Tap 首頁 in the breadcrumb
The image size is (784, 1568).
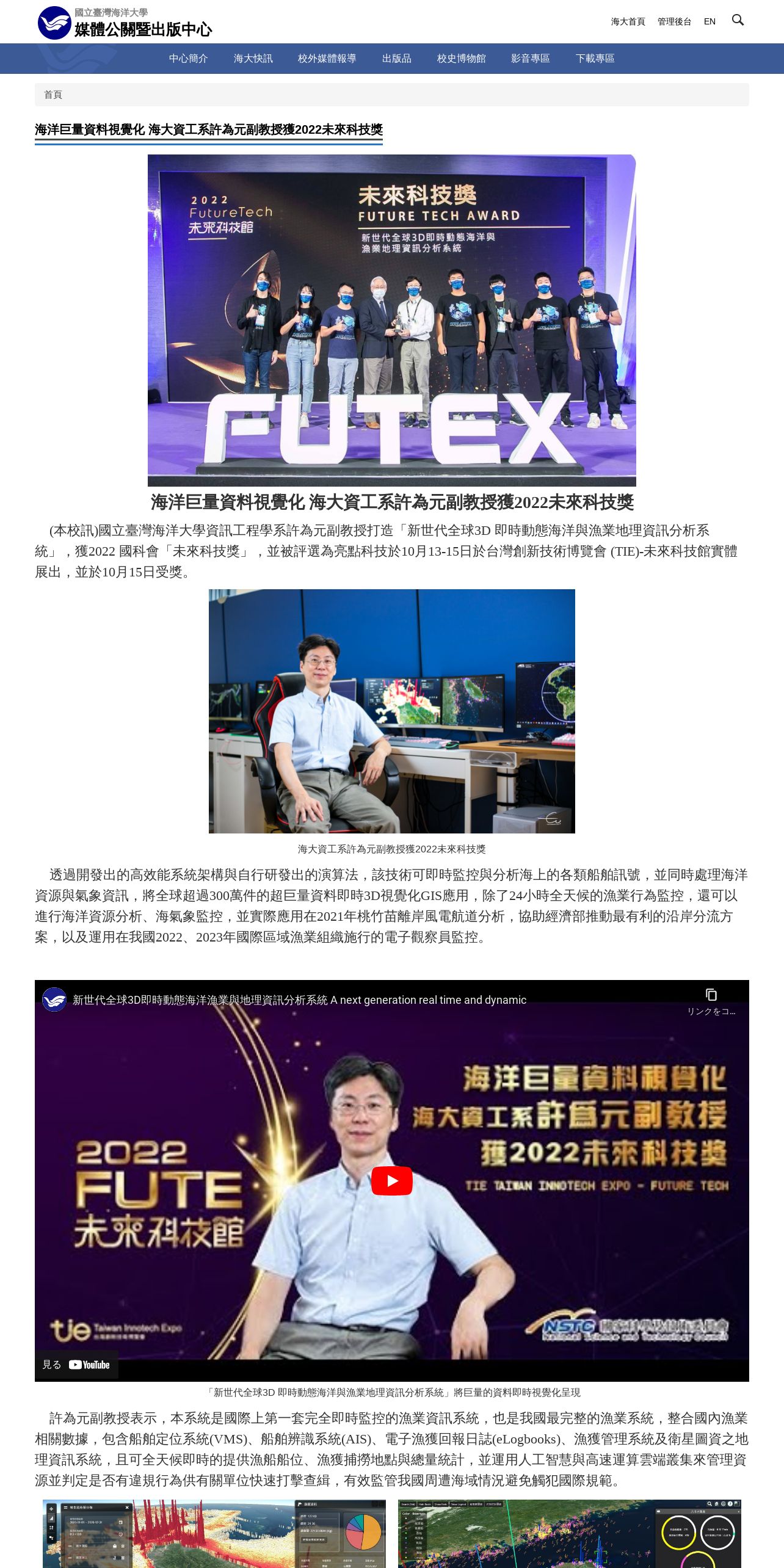pyautogui.click(x=53, y=95)
